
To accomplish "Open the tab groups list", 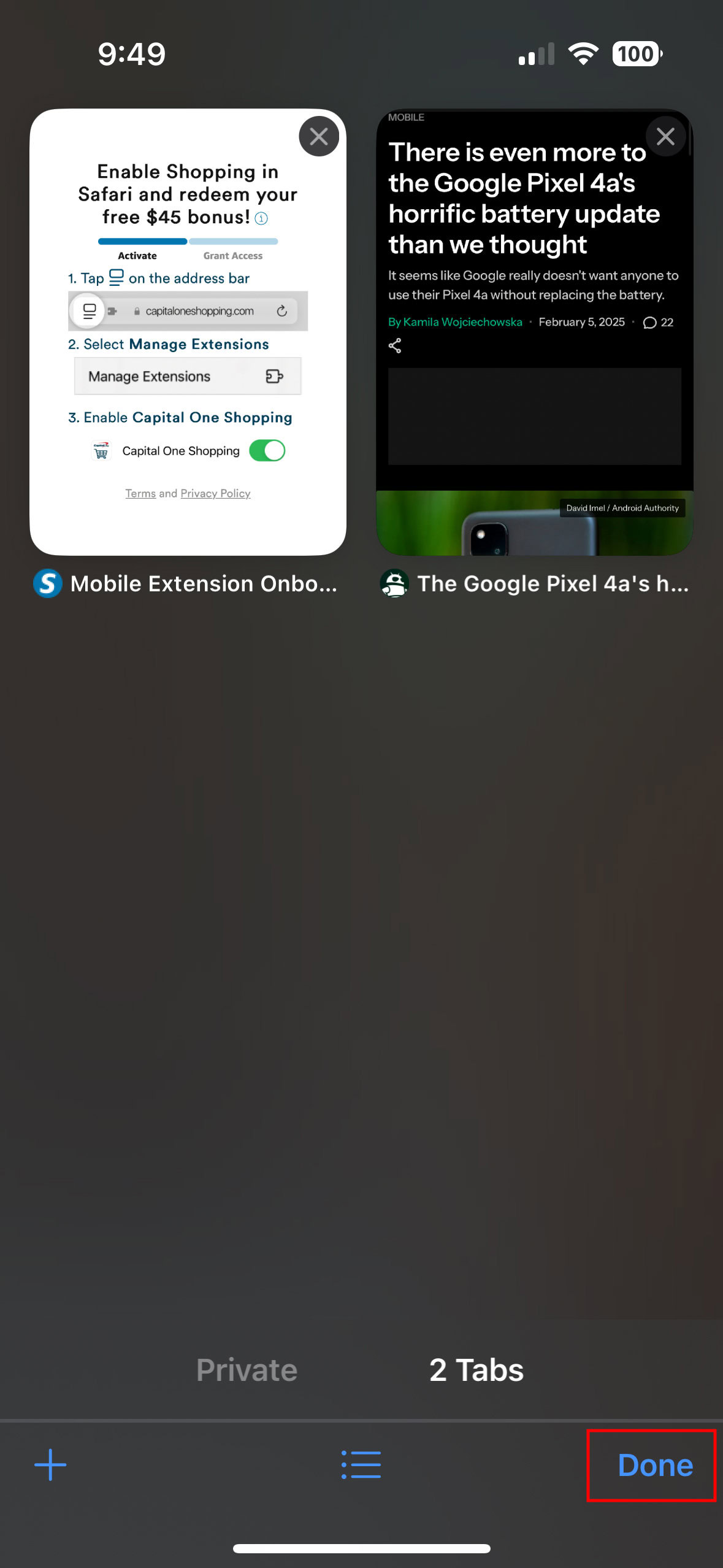I will [x=361, y=1465].
